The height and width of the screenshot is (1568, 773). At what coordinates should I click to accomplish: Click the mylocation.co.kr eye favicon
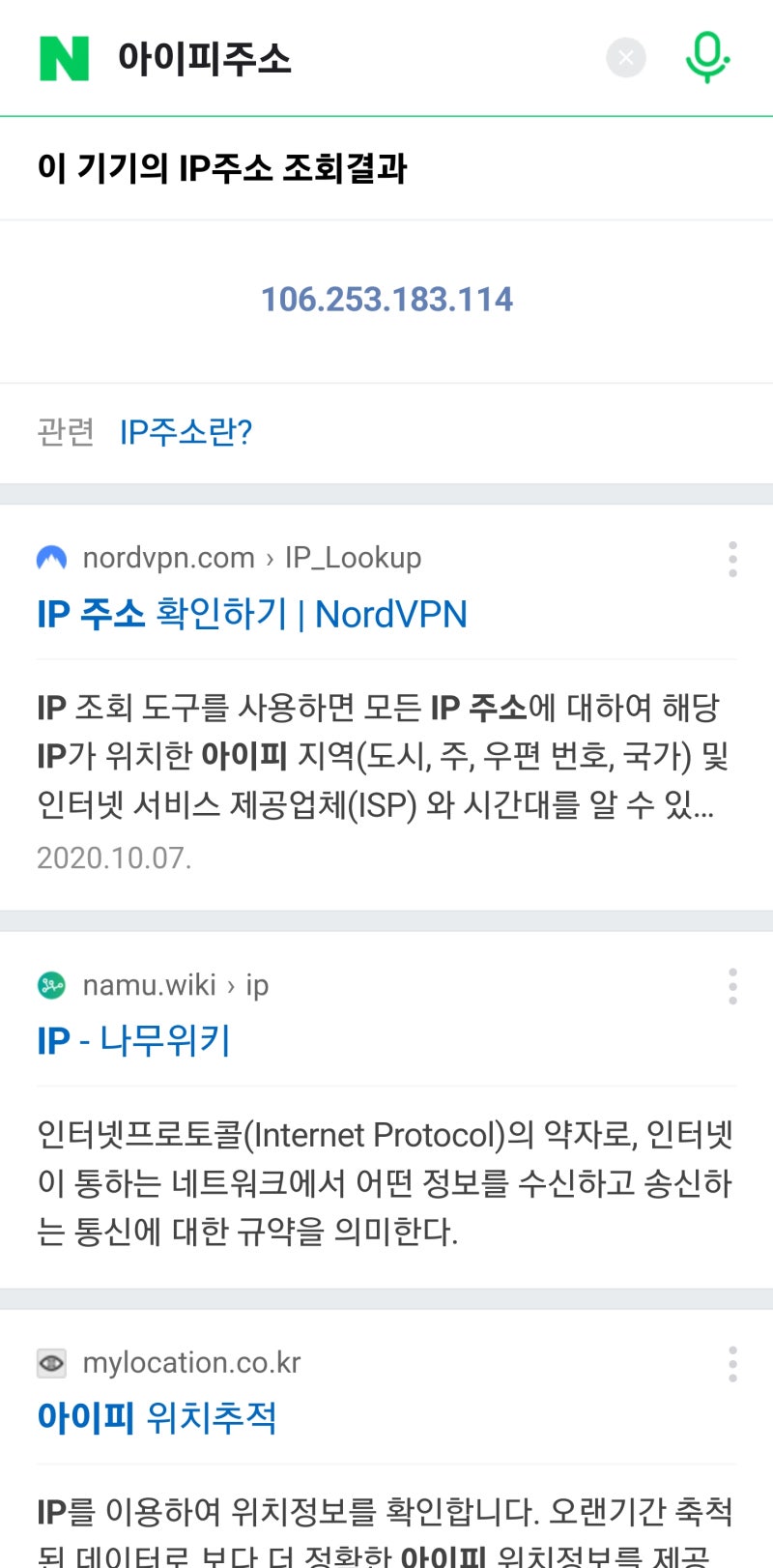point(50,1363)
